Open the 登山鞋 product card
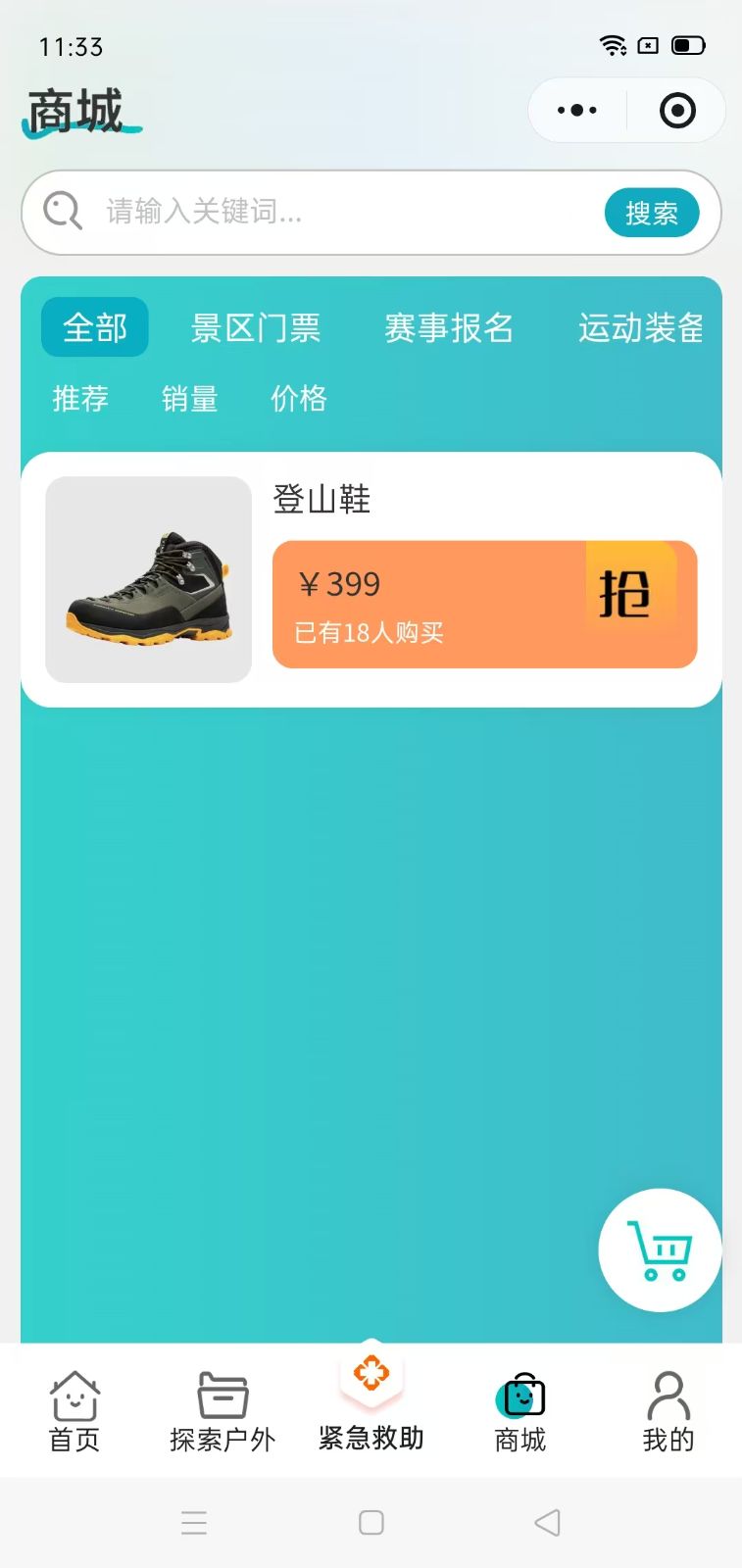The width and height of the screenshot is (742, 1568). point(149,579)
